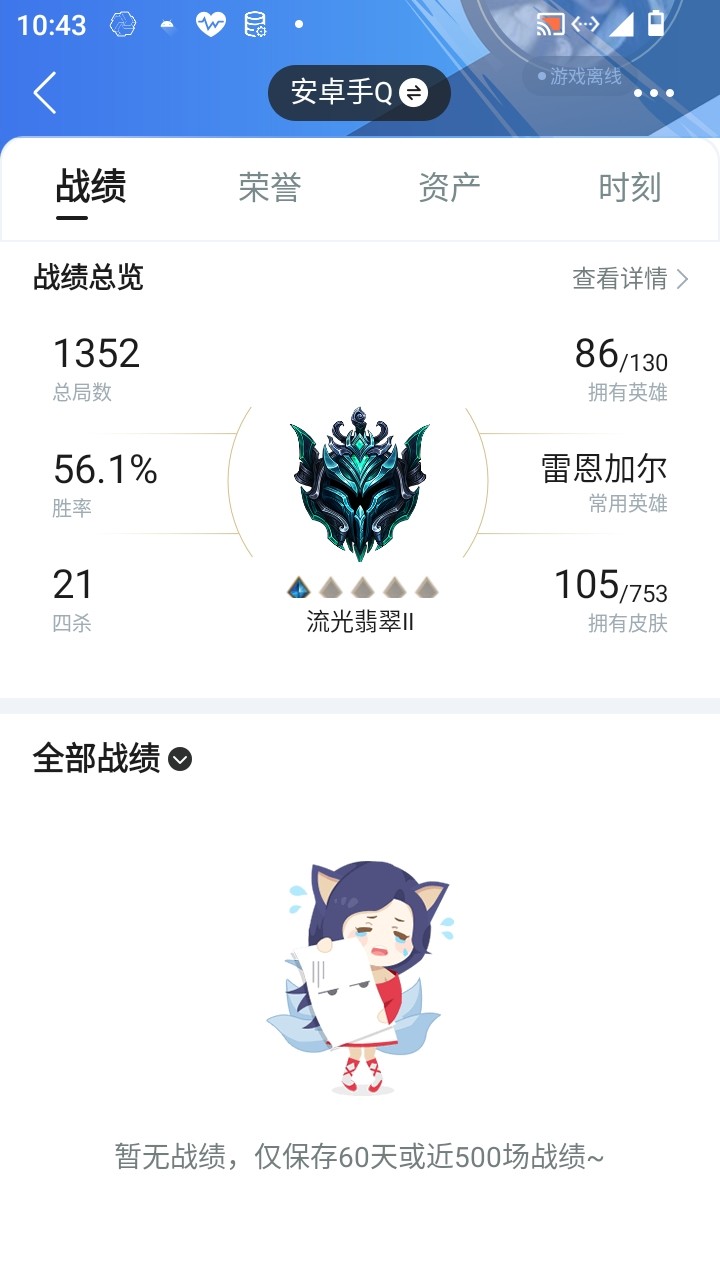Switch to the 荣誉 tab
Screen dimensions: 720x1280
tap(268, 185)
